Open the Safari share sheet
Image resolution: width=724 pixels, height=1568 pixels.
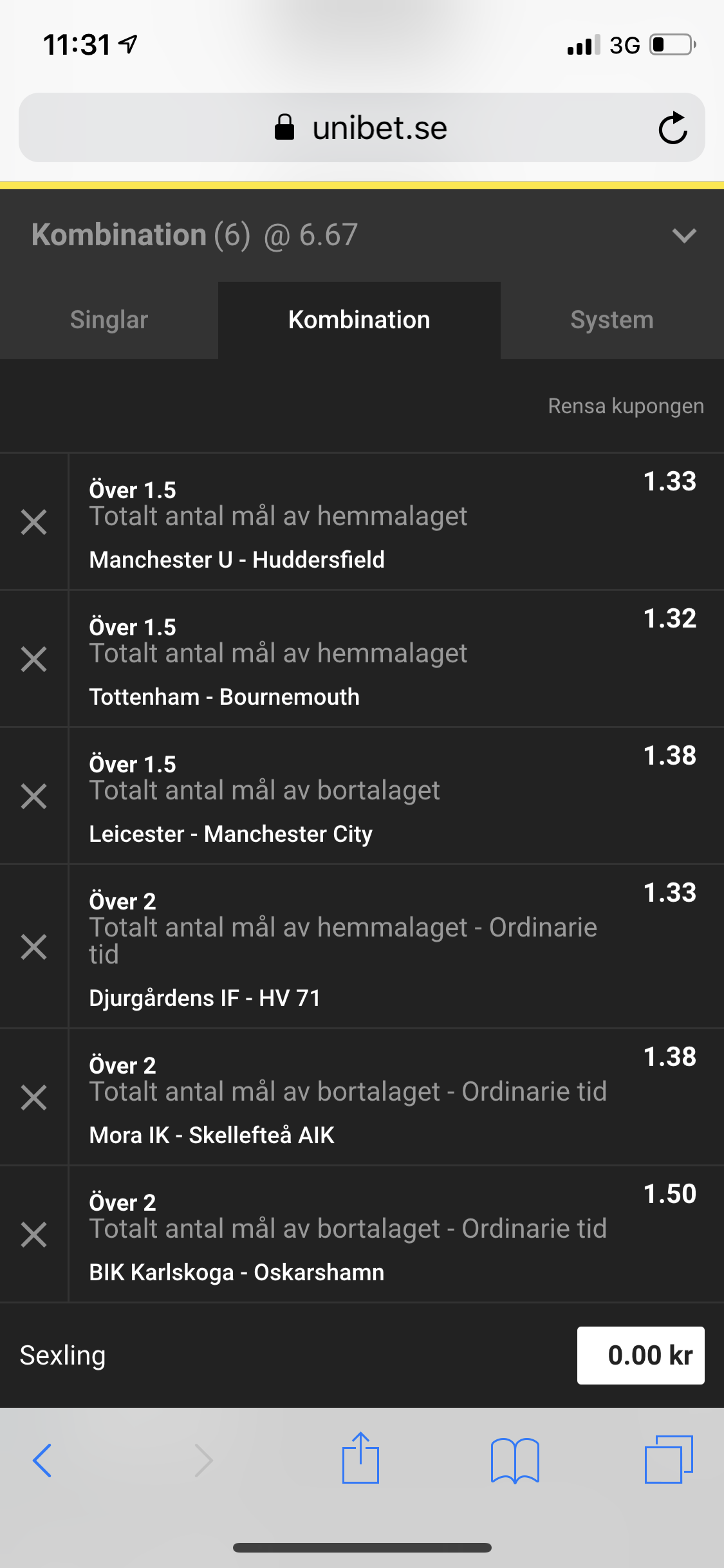[360, 1457]
